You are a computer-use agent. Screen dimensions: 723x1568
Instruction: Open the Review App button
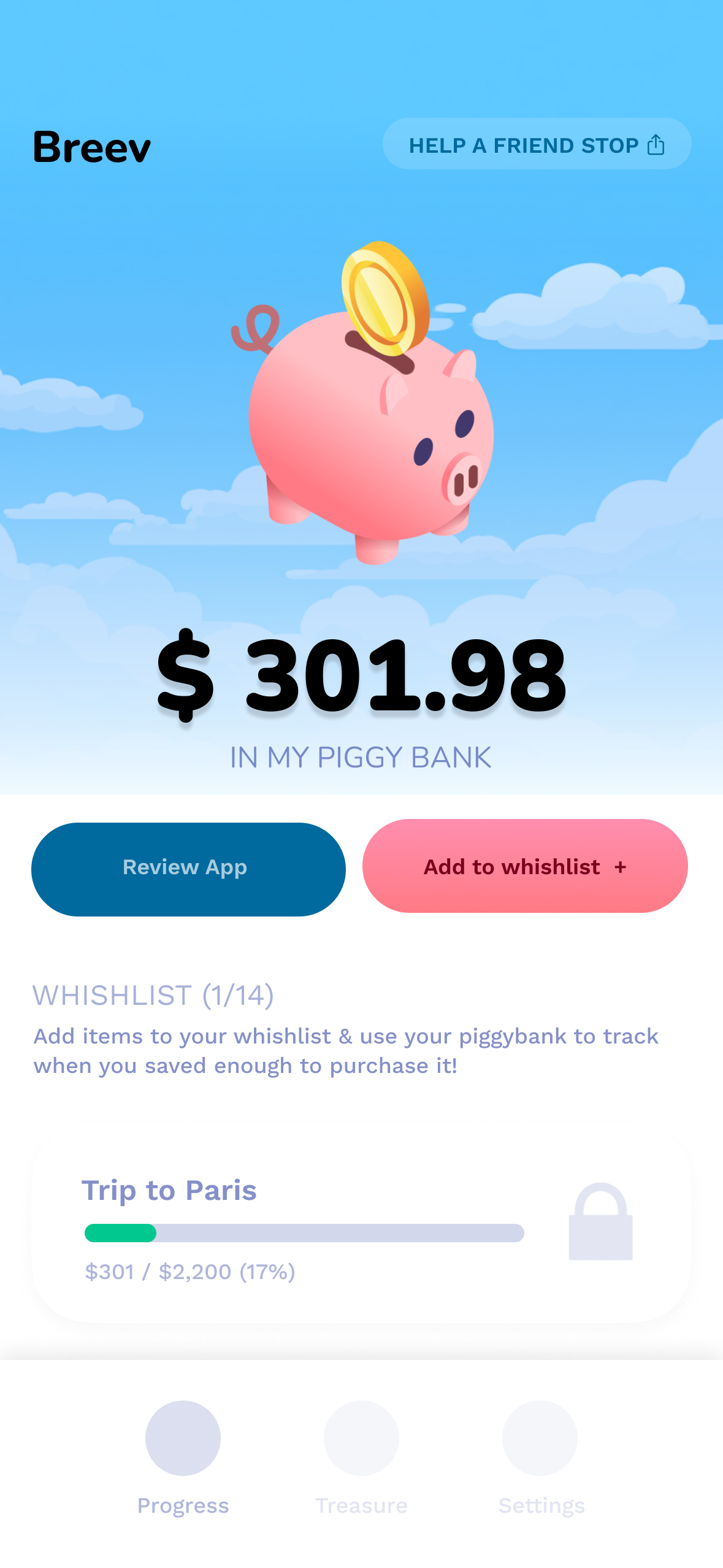[188, 869]
